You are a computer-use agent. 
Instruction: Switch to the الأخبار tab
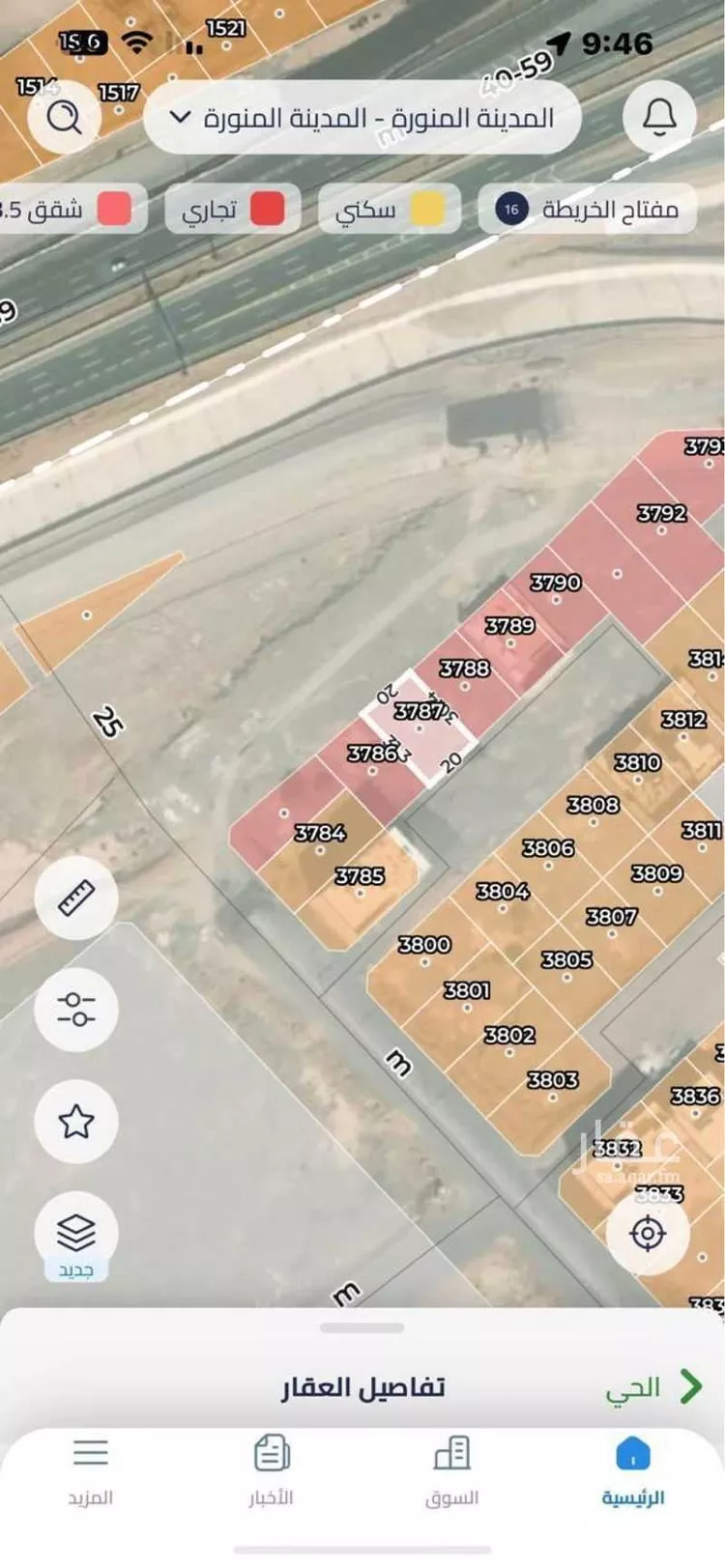(x=272, y=1470)
